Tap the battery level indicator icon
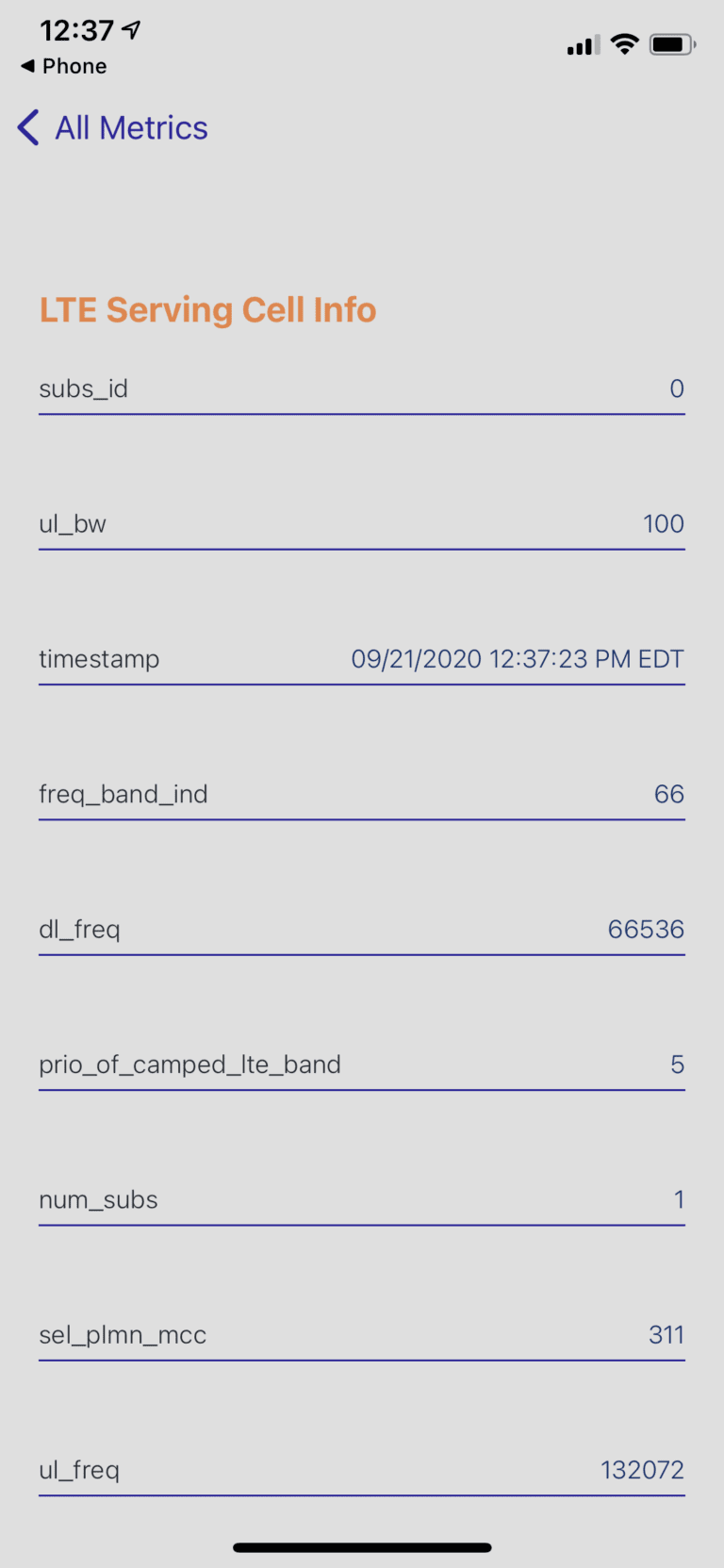The width and height of the screenshot is (724, 1568). (x=671, y=43)
